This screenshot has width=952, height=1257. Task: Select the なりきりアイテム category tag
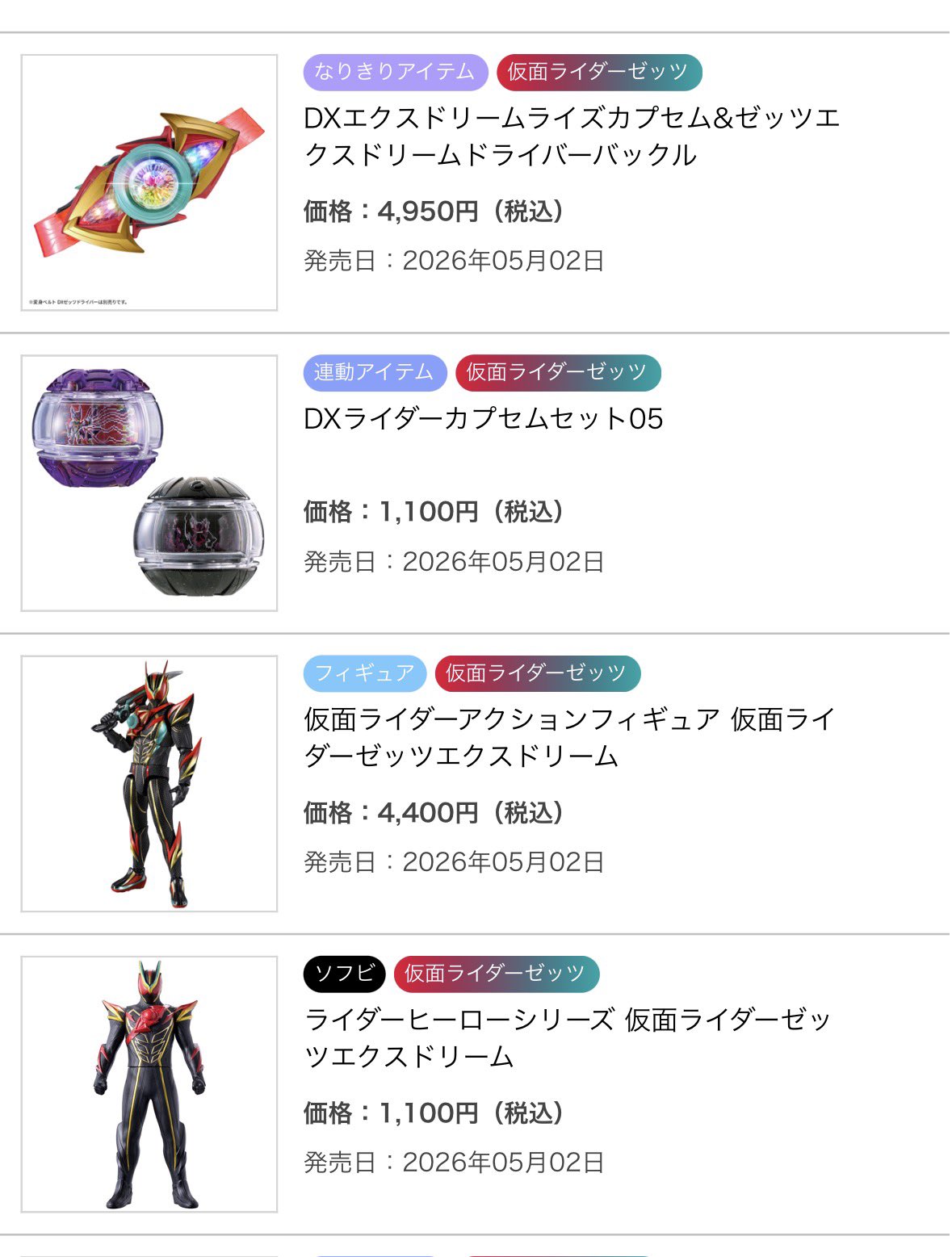pos(395,72)
